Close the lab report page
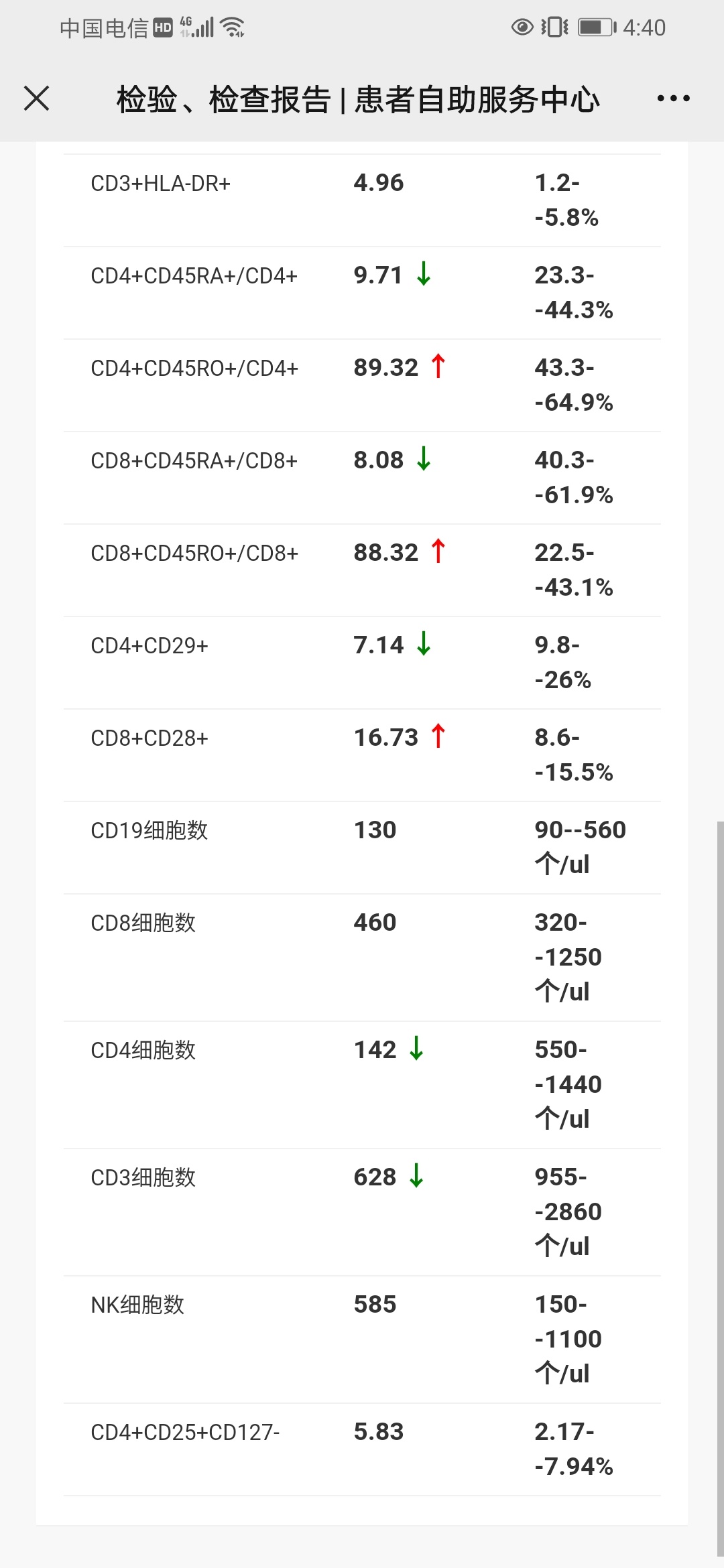Image resolution: width=724 pixels, height=1568 pixels. coord(37,99)
